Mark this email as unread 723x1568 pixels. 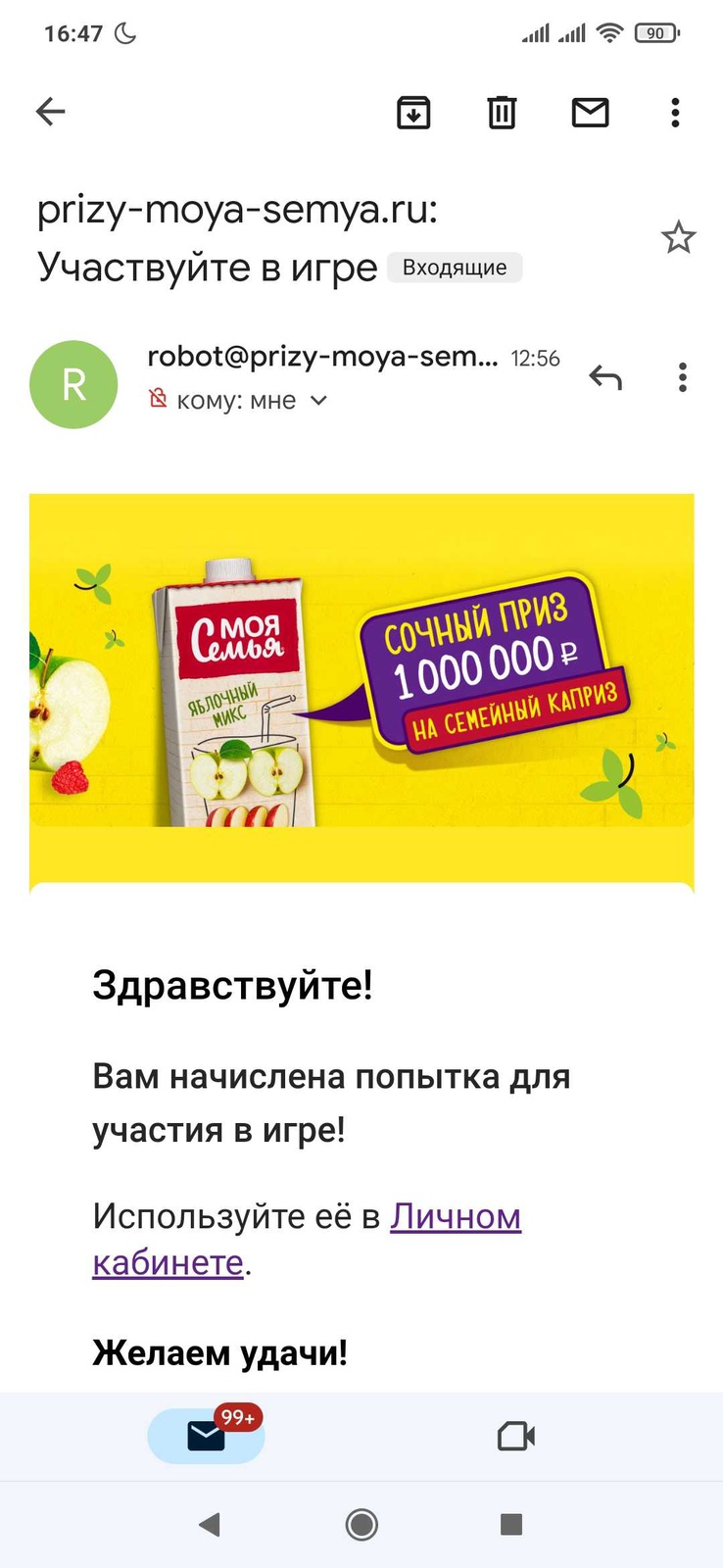[x=590, y=113]
